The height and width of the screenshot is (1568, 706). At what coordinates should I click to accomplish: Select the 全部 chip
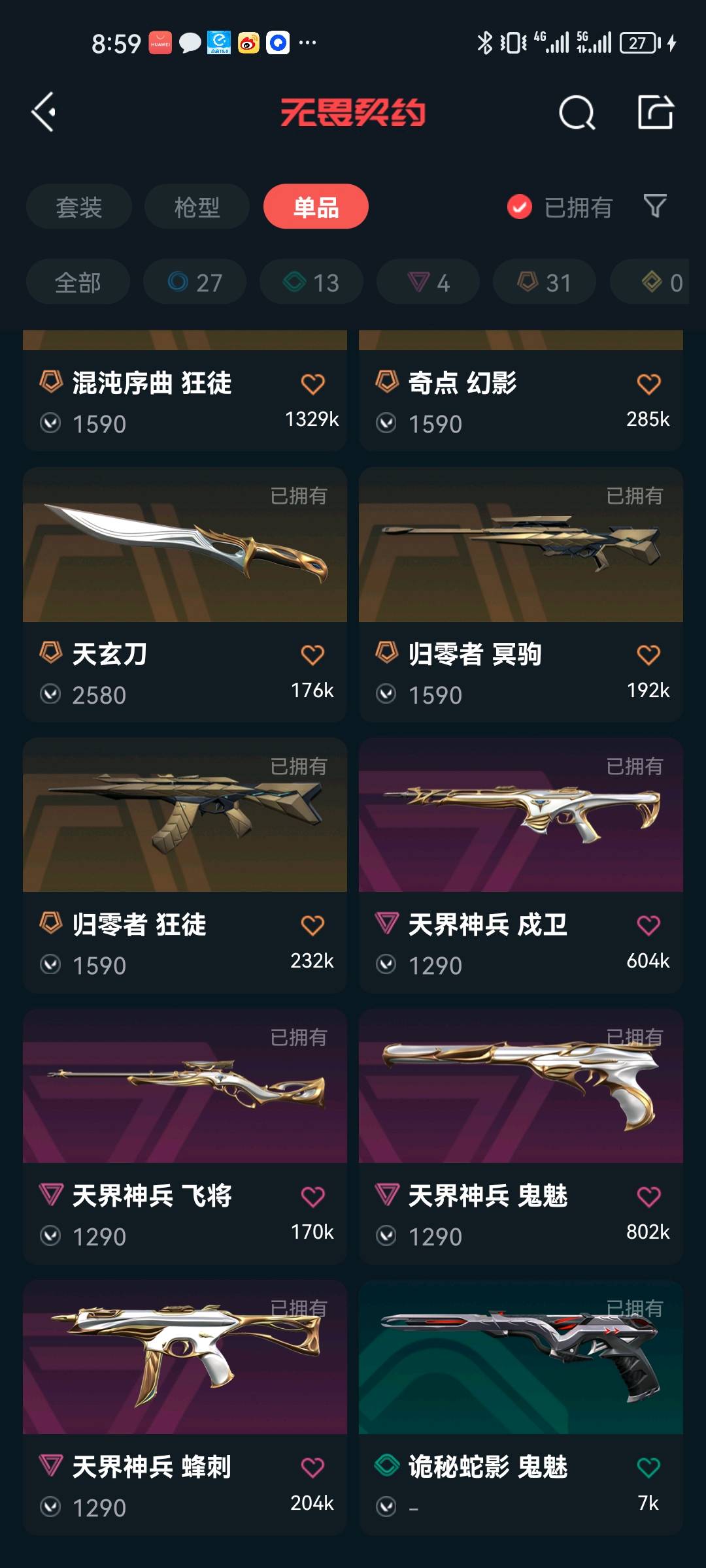78,282
